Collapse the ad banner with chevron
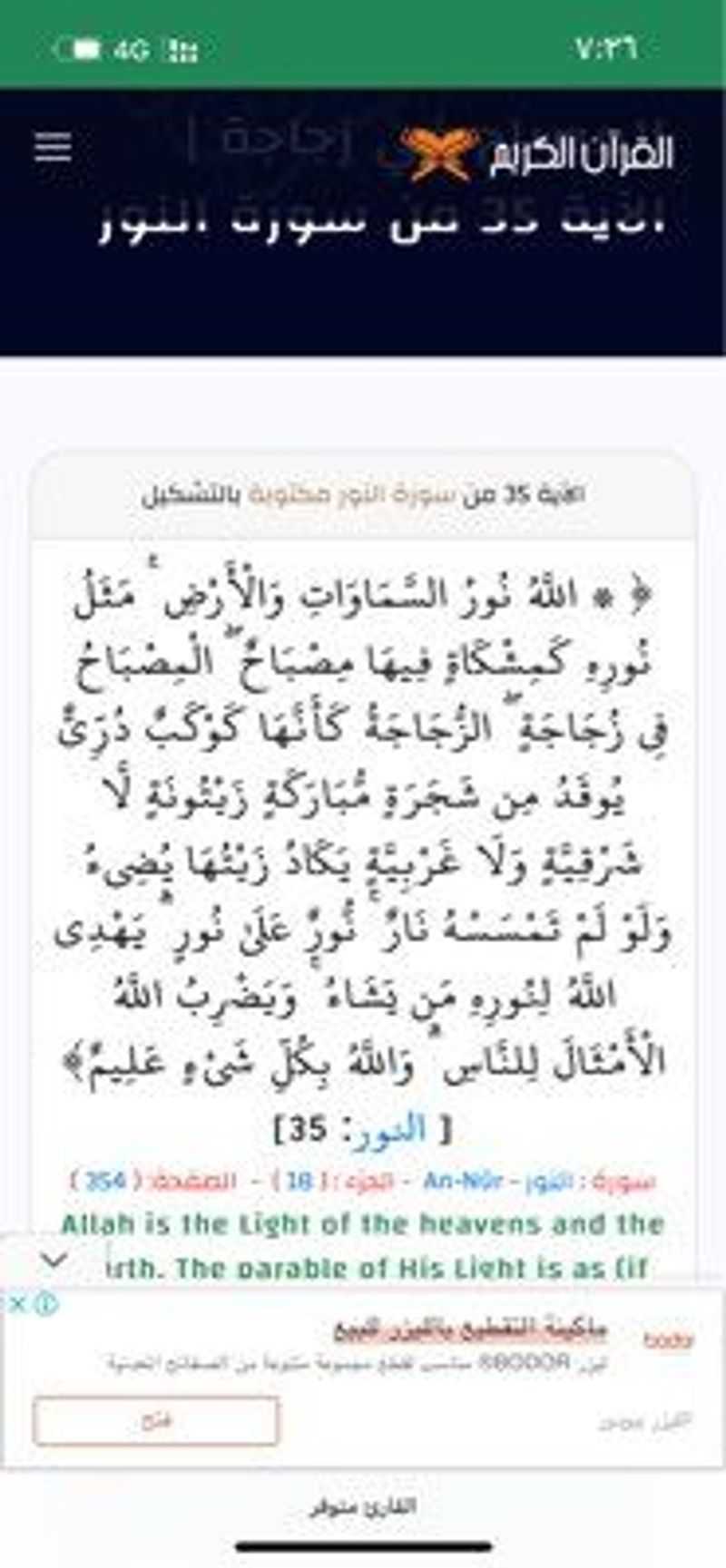This screenshot has width=726, height=1568. (54, 1260)
